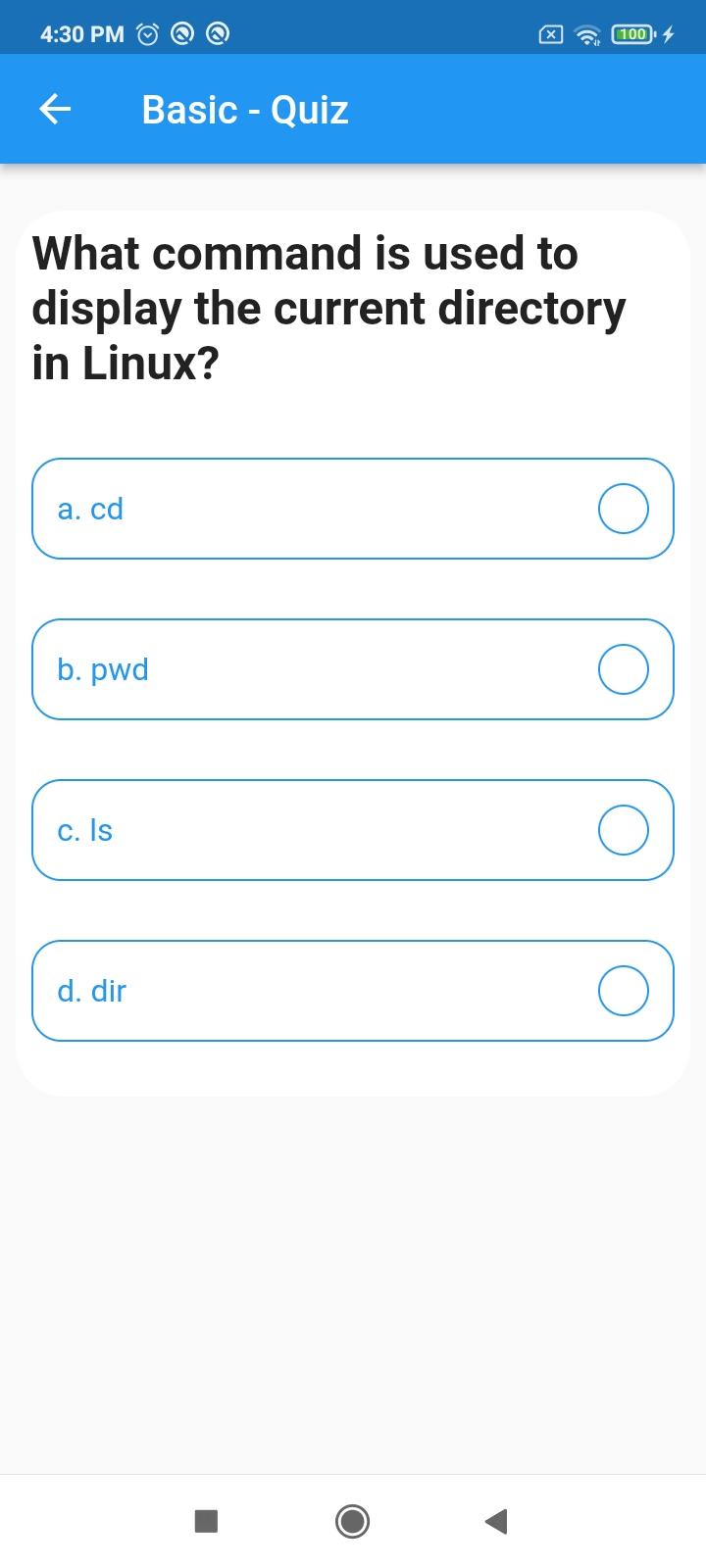Screen dimensions: 706x1568
Task: Pick answer c. ls
Action: pyautogui.click(x=353, y=830)
